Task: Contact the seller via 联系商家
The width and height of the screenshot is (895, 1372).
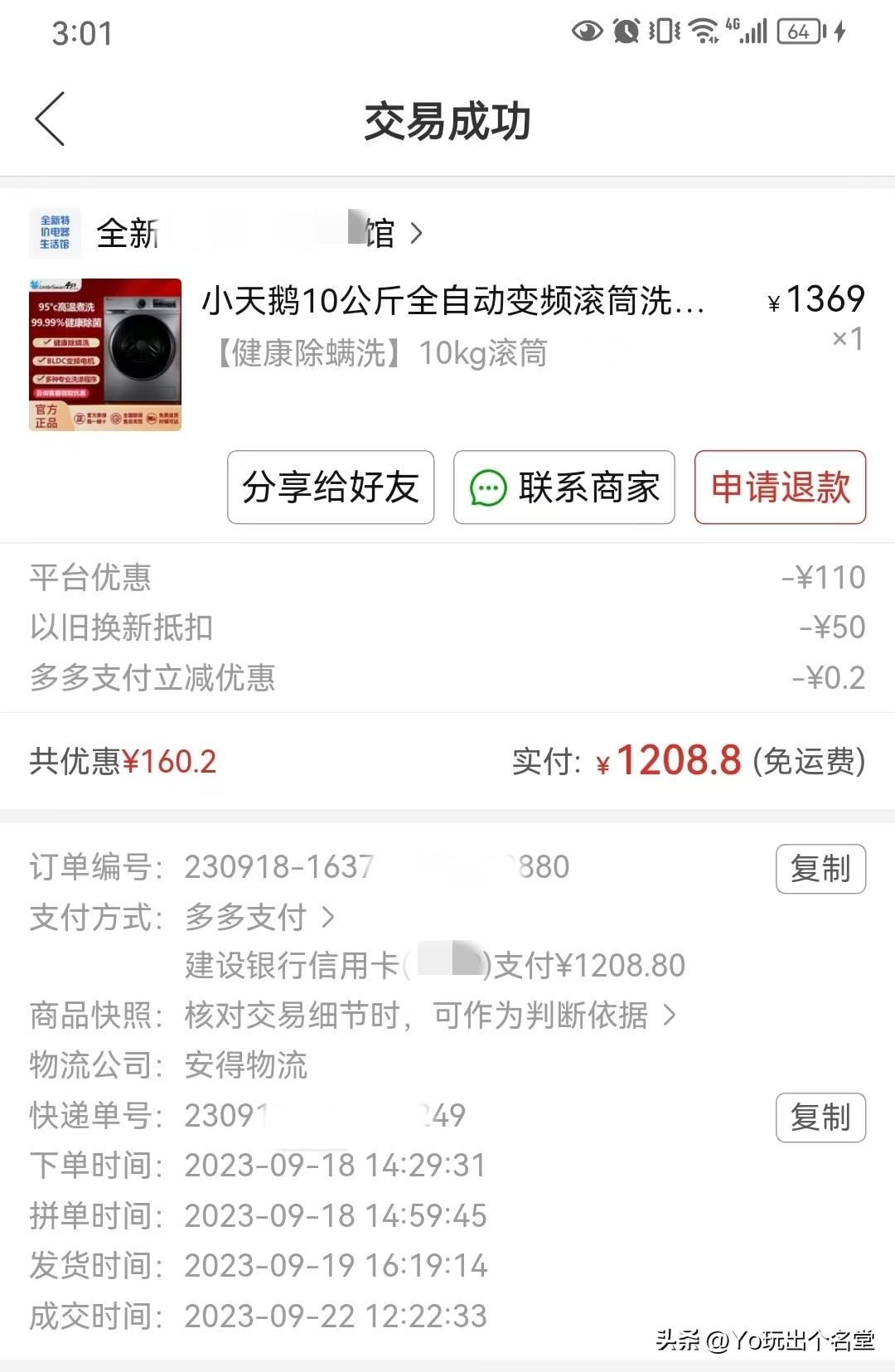Action: [564, 487]
